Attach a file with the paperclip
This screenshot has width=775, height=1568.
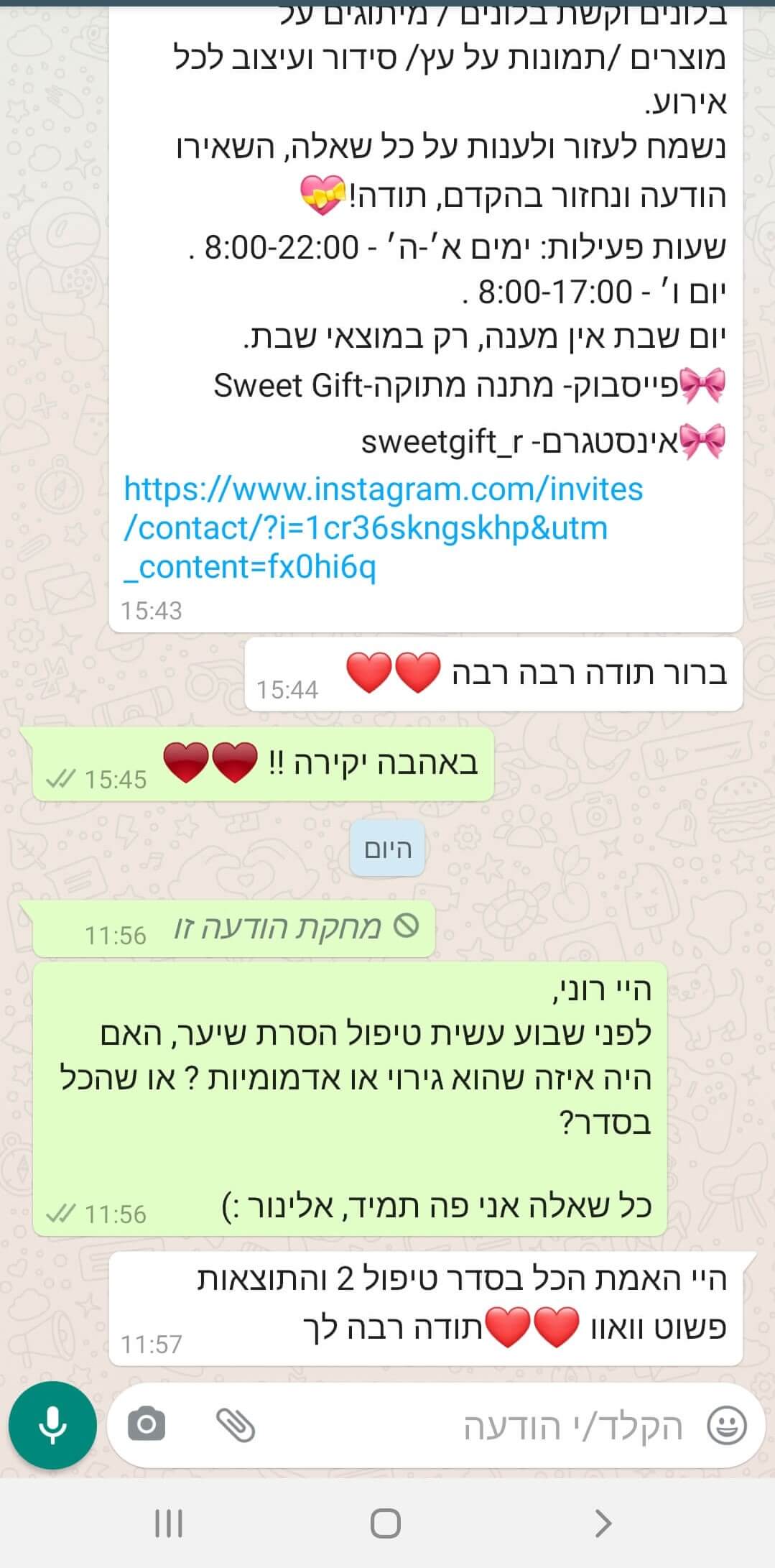coord(236,1424)
